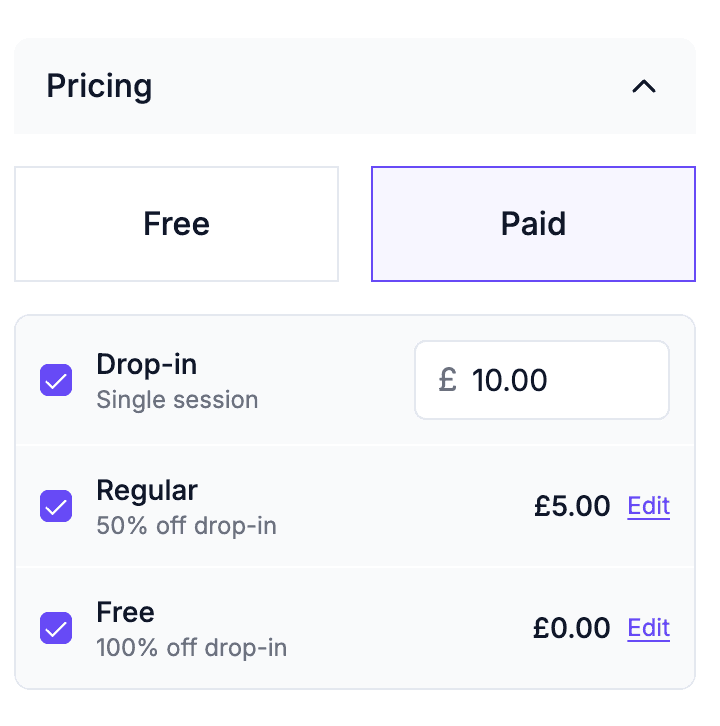Click the £ currency symbol in the input
Screen dimensions: 720x726
coord(447,380)
